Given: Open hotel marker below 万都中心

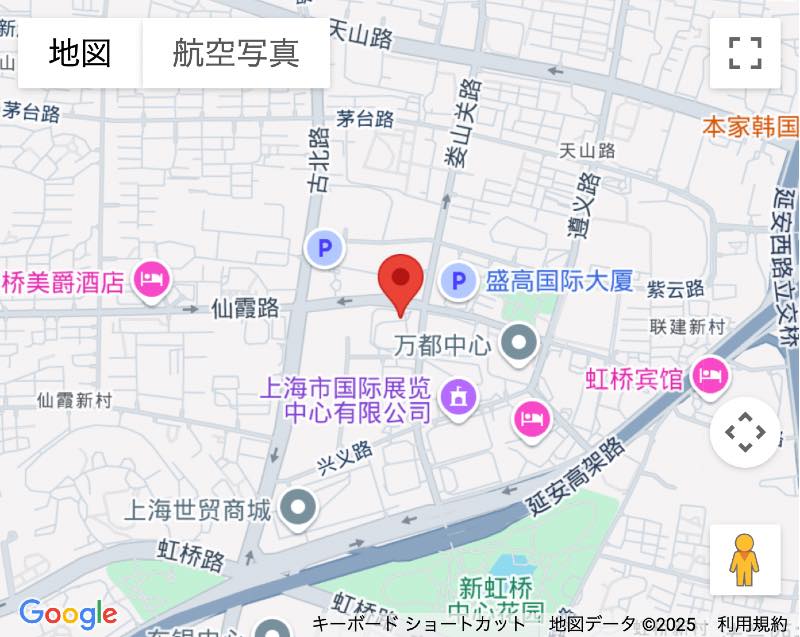Looking at the screenshot, I should 532,417.
